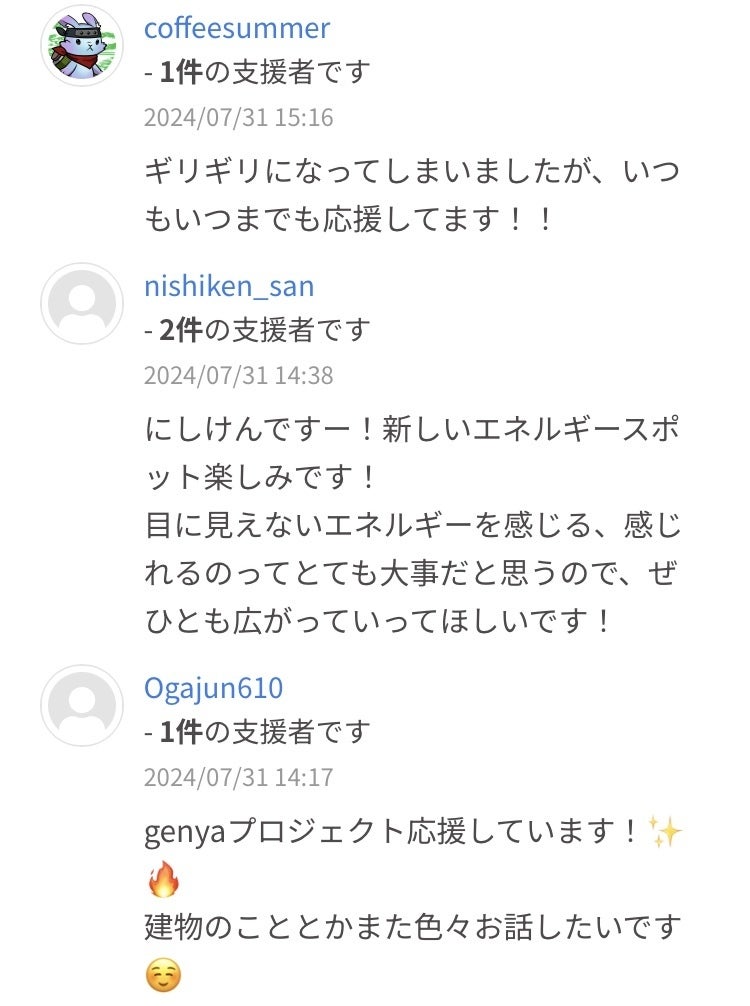Tap Ogajun610's default avatar

coord(82,706)
